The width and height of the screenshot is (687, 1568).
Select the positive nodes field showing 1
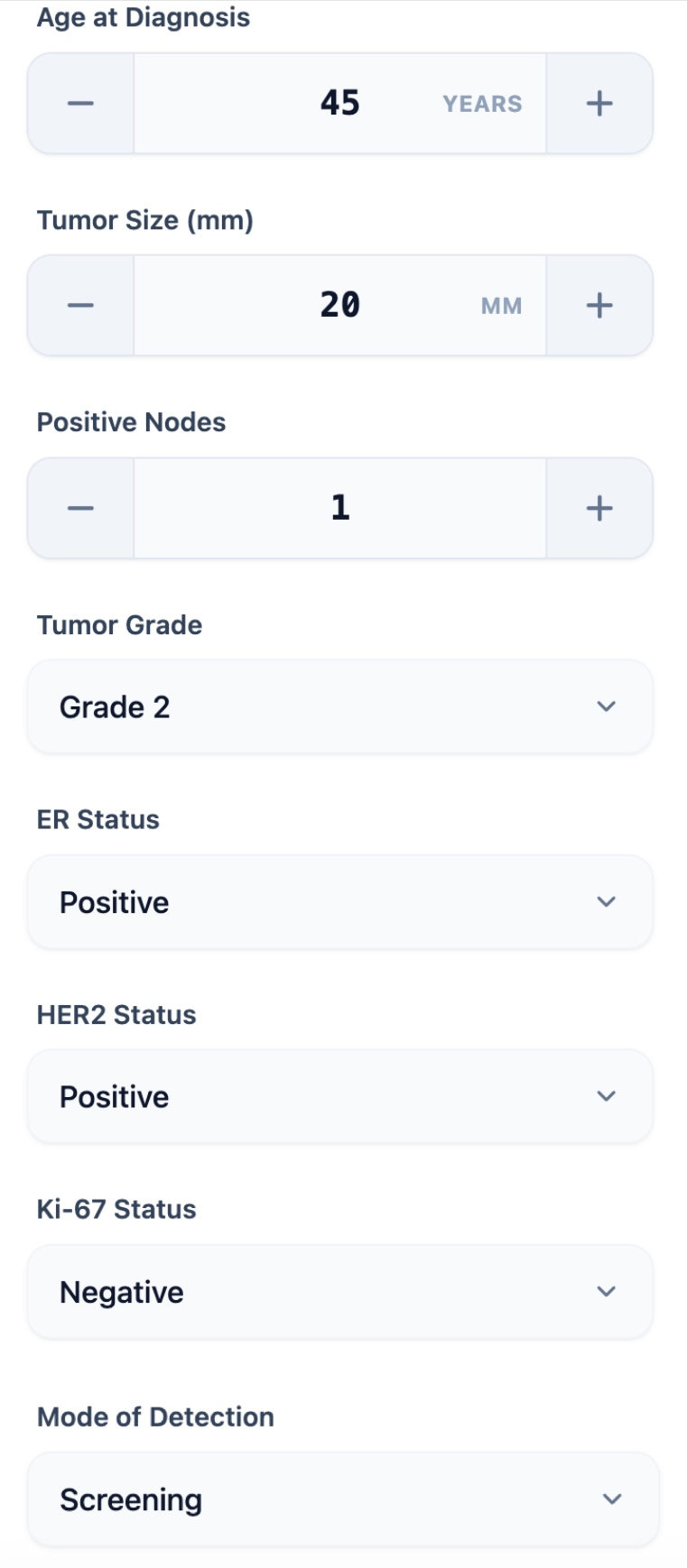coord(339,507)
